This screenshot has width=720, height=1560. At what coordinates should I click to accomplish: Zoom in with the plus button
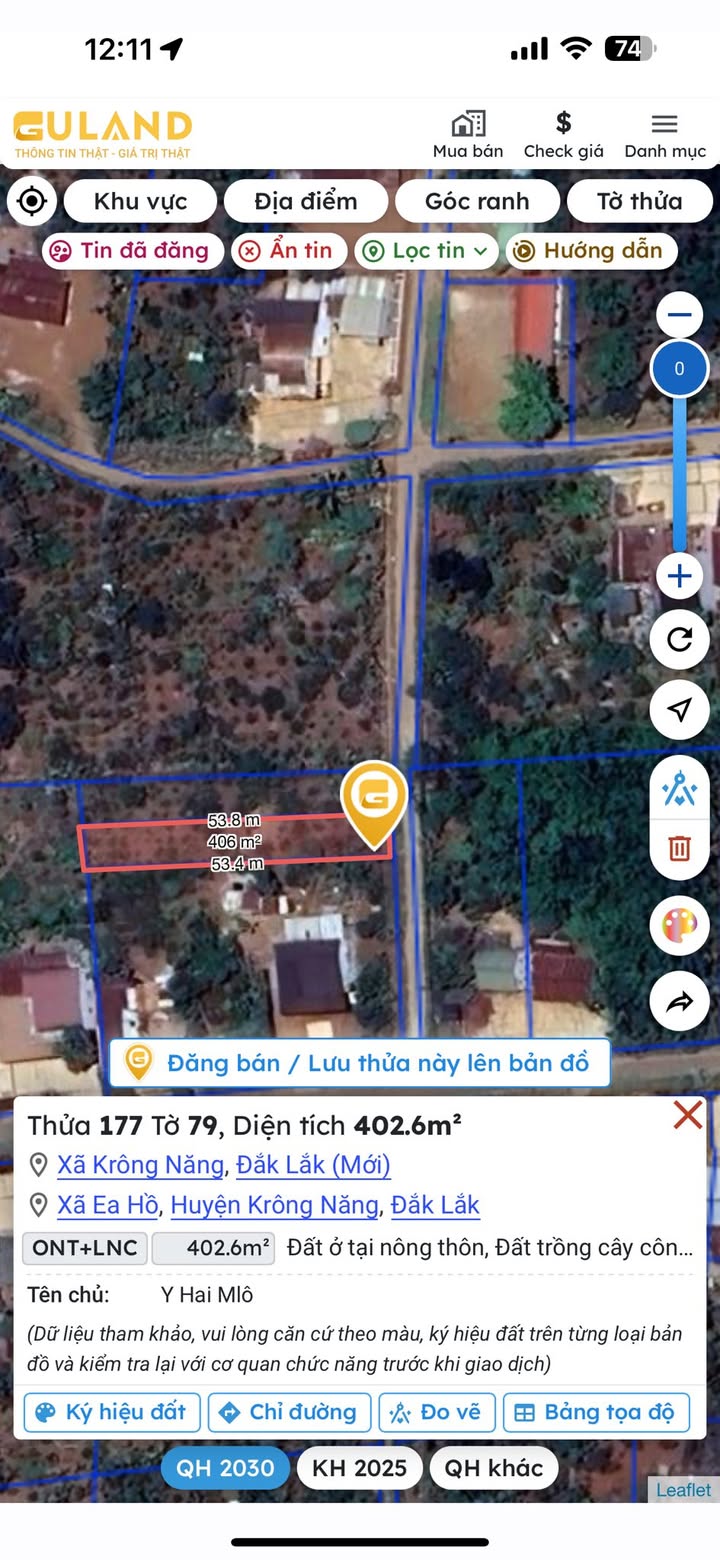(680, 577)
